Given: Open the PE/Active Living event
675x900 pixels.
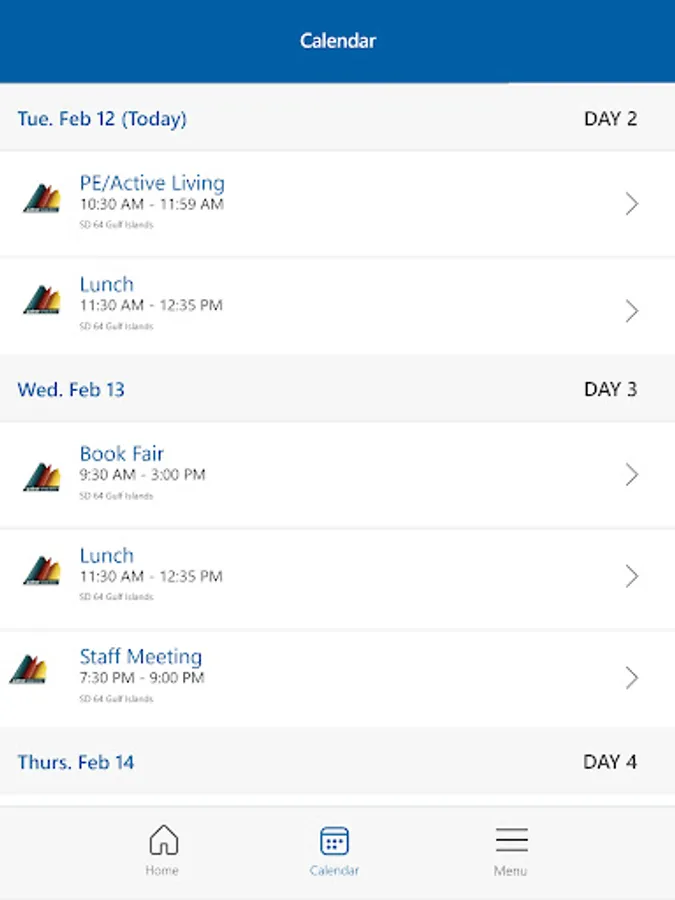Looking at the screenshot, I should [337, 204].
